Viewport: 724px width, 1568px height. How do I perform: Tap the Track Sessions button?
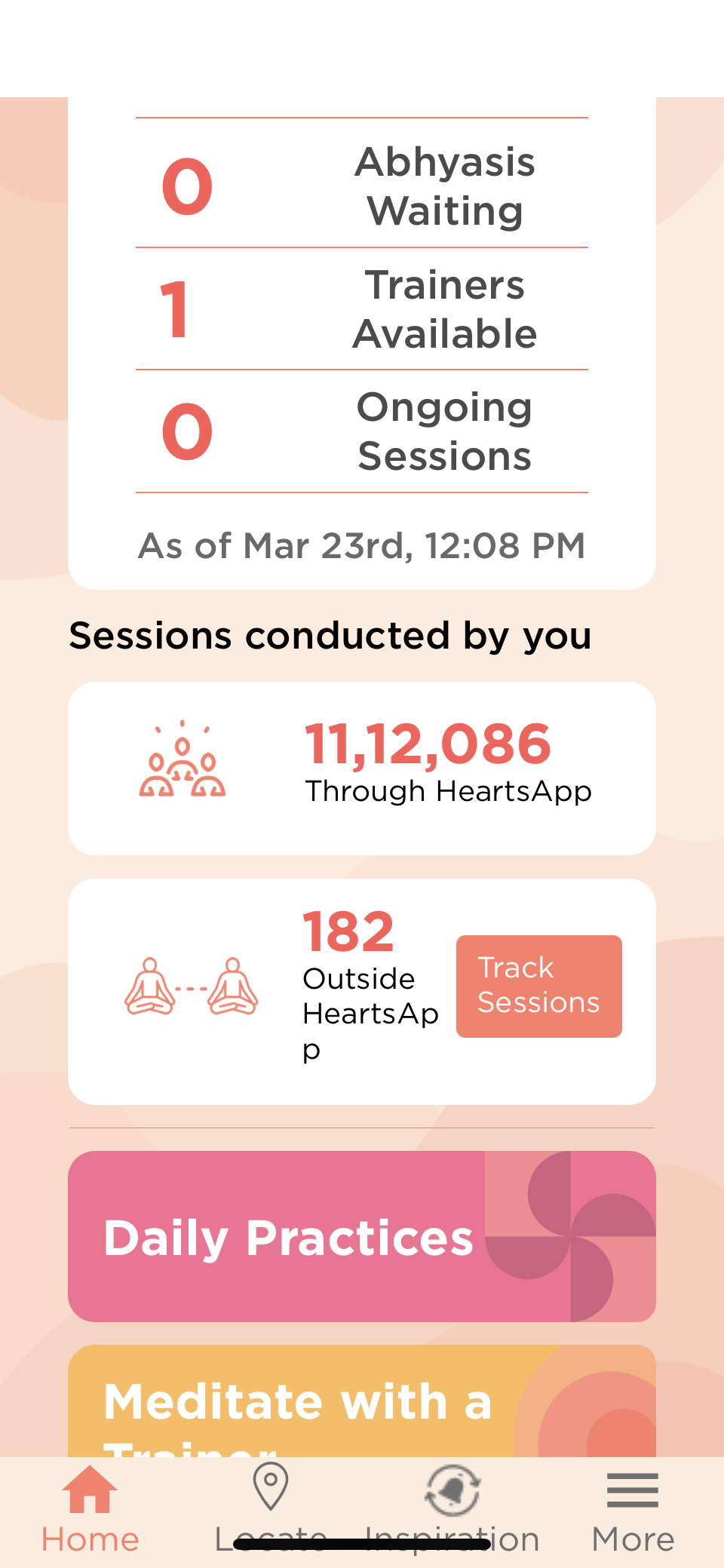(x=538, y=986)
